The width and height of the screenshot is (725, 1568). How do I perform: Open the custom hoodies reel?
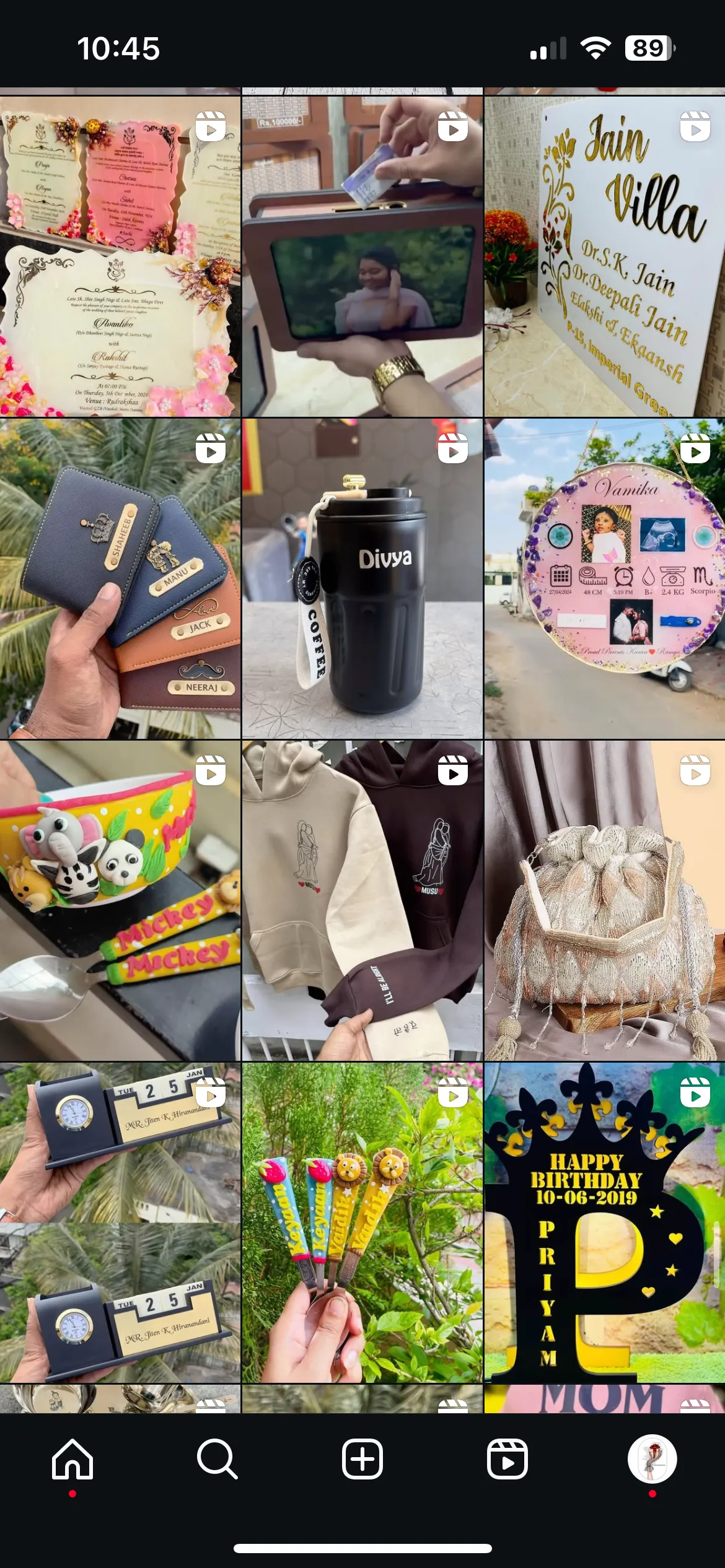362,901
